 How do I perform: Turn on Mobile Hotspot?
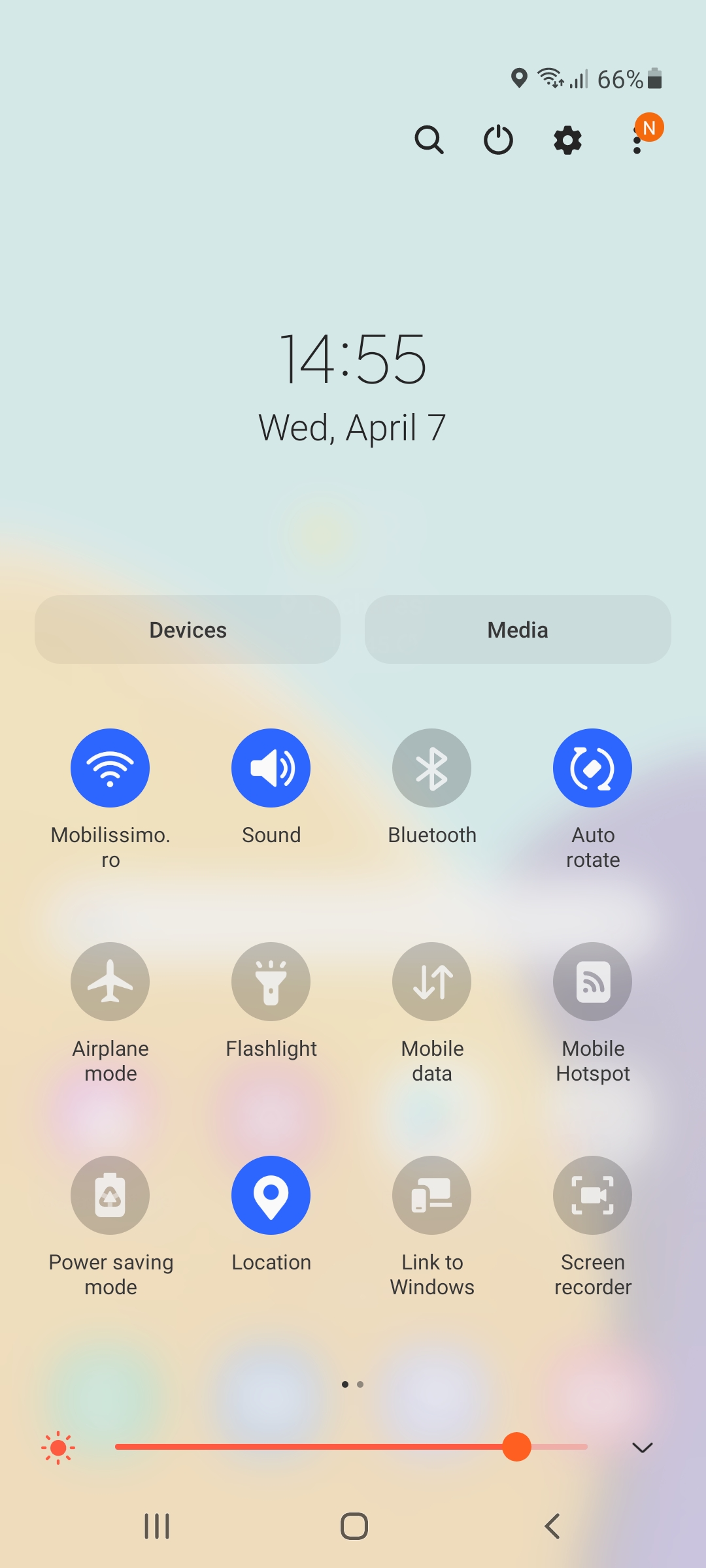[x=593, y=981]
